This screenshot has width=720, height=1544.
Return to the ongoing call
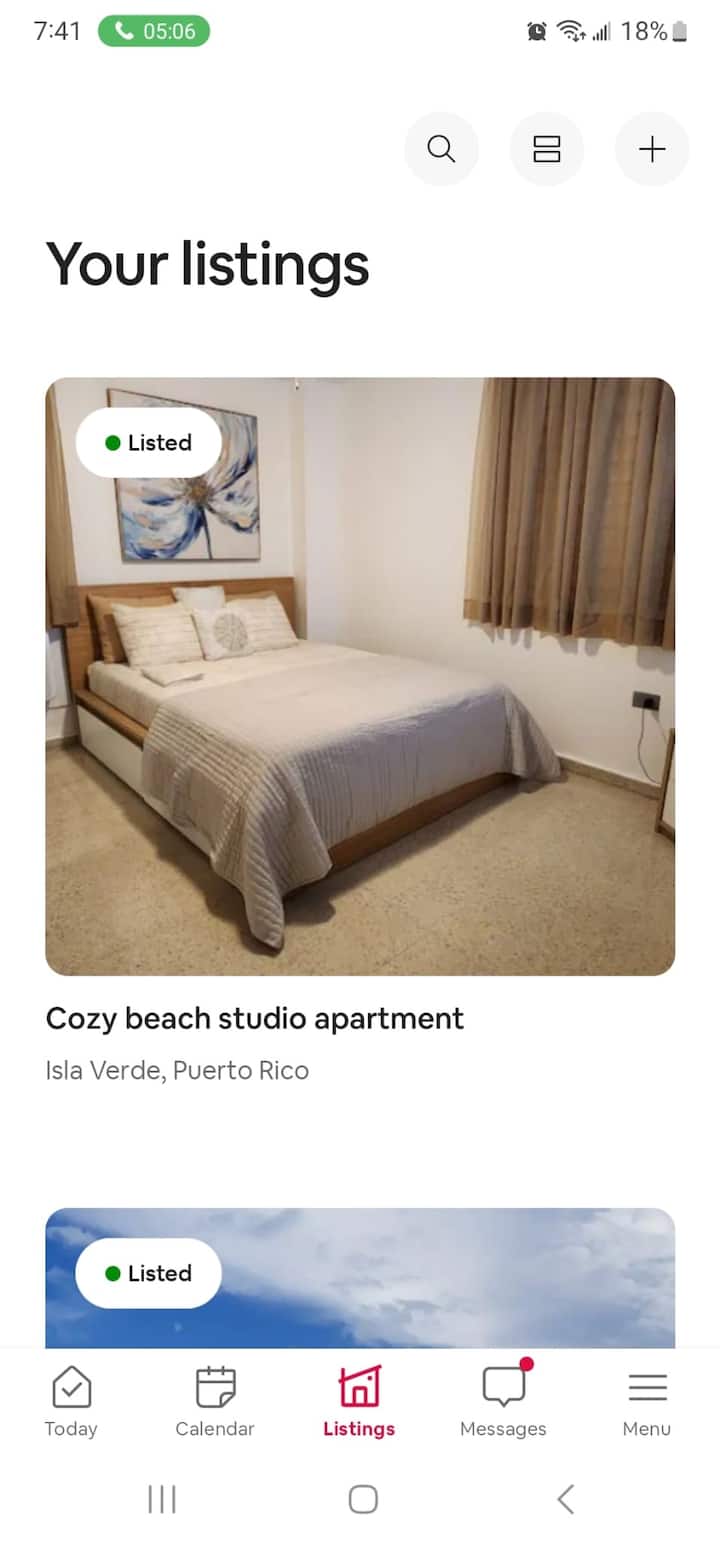coord(154,31)
